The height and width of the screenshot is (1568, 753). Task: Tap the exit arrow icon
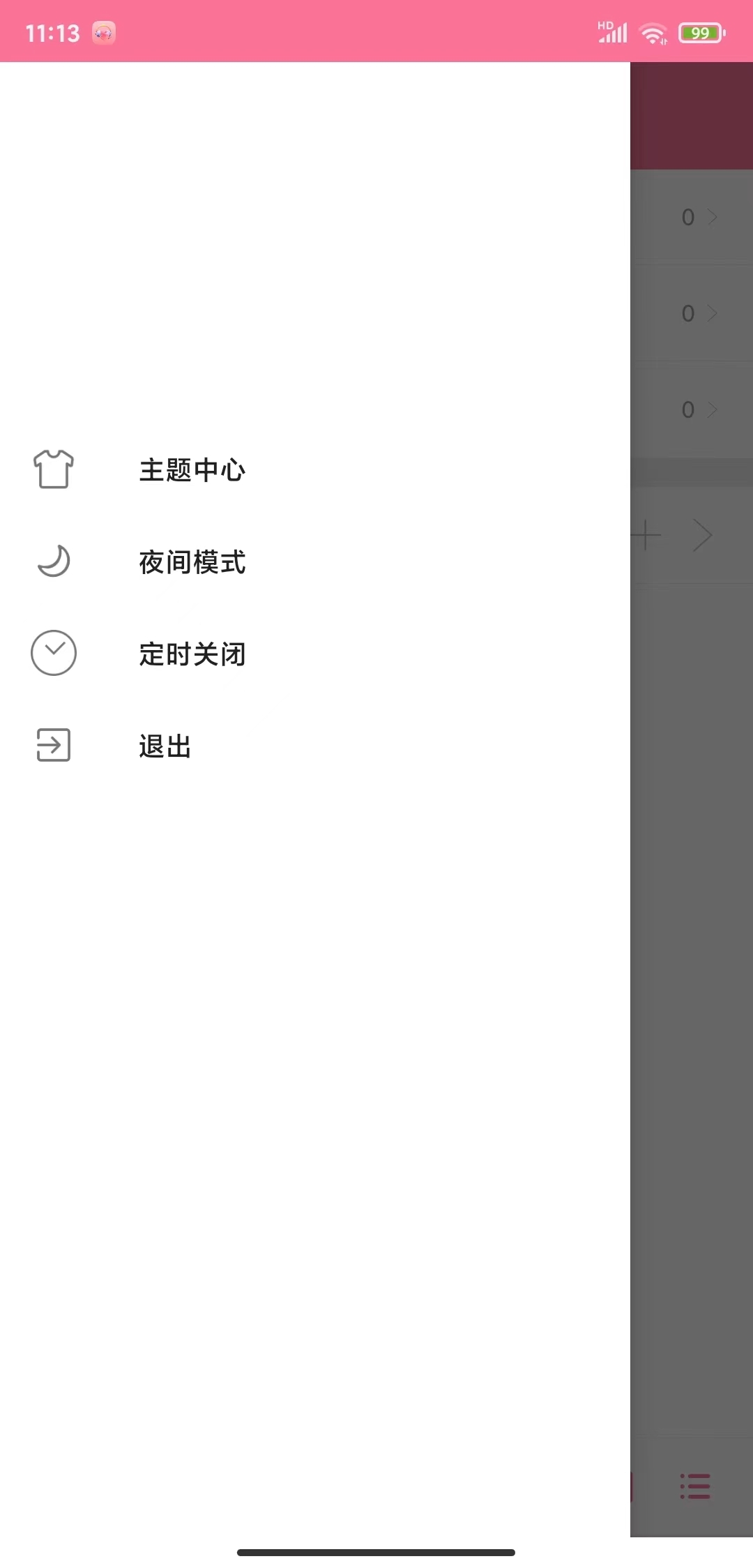[53, 746]
